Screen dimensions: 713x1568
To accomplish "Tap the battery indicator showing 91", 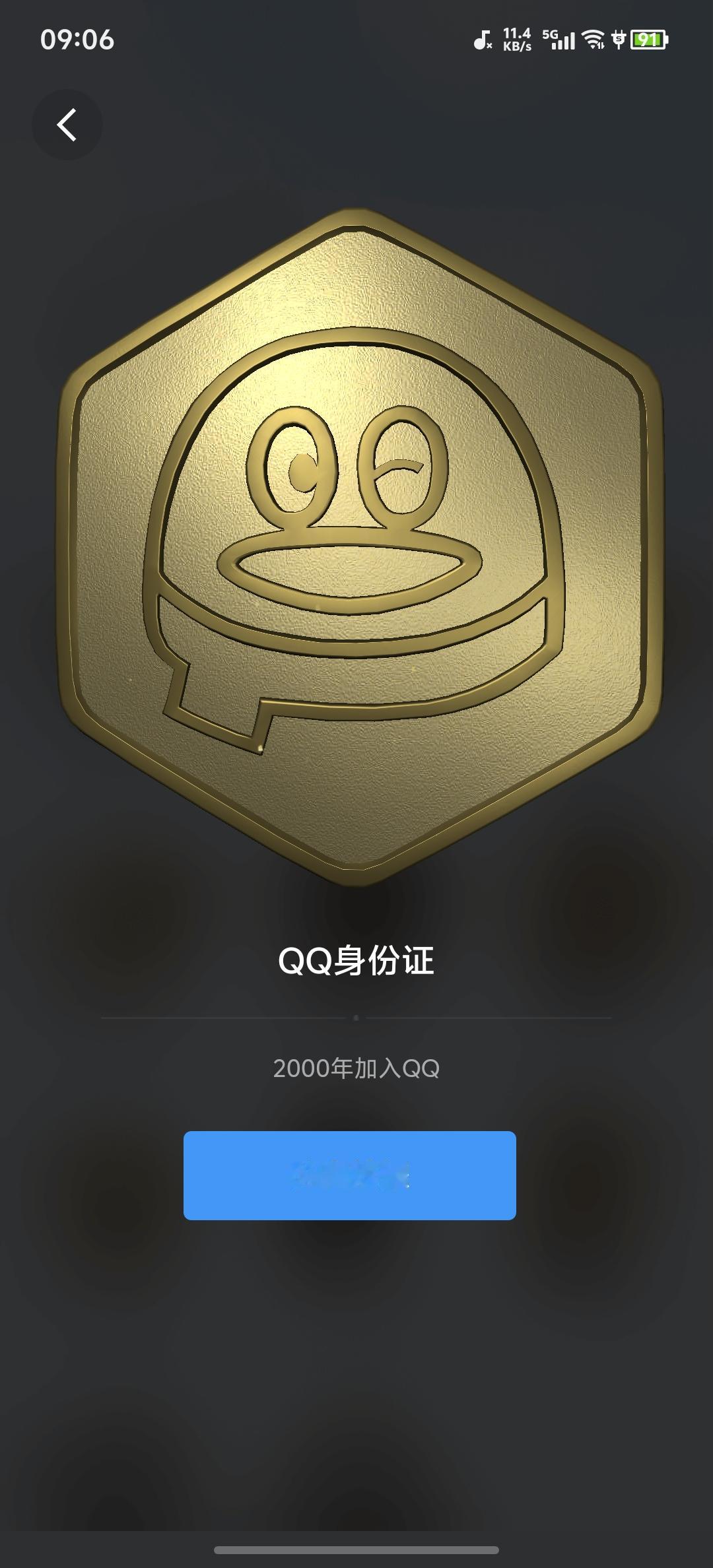I will pyautogui.click(x=650, y=41).
